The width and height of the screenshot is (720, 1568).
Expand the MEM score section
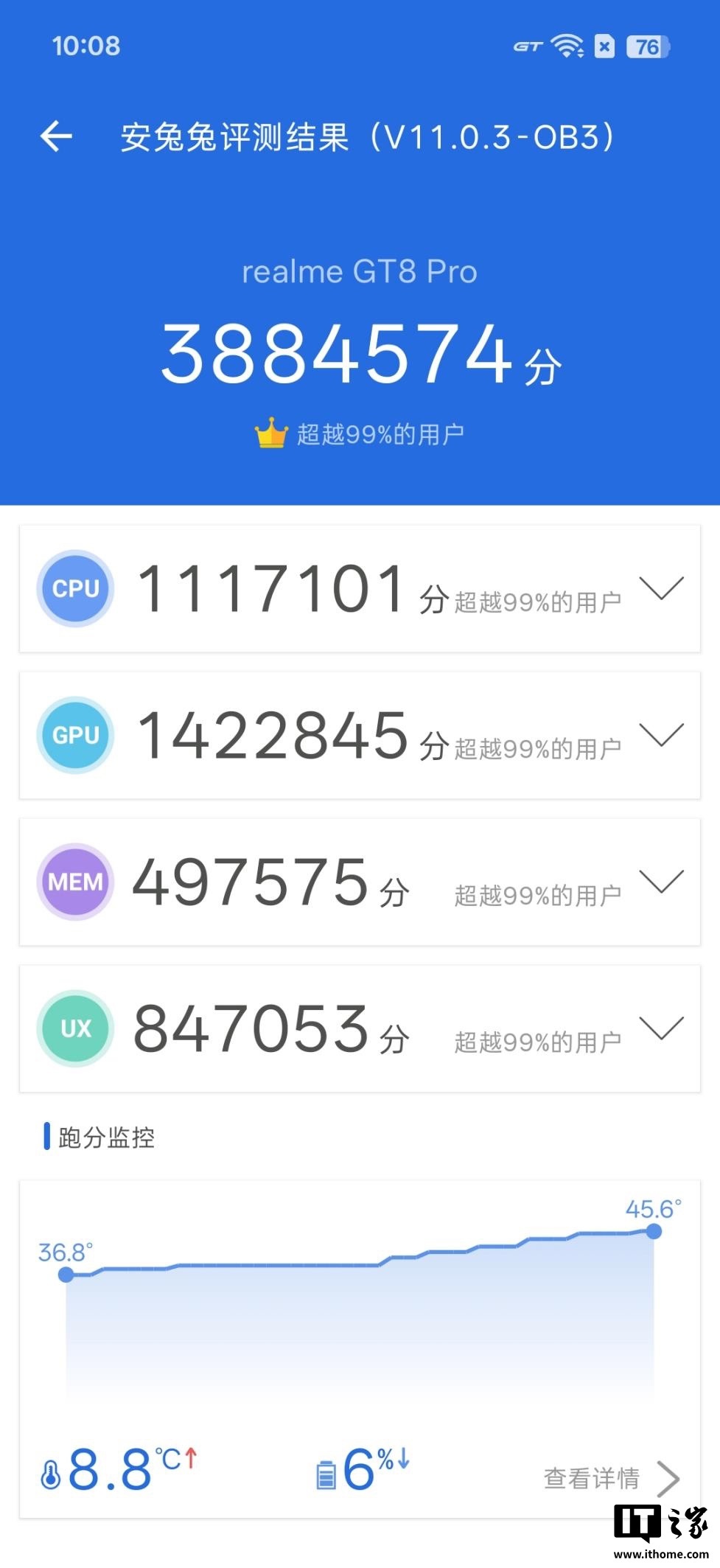[661, 882]
